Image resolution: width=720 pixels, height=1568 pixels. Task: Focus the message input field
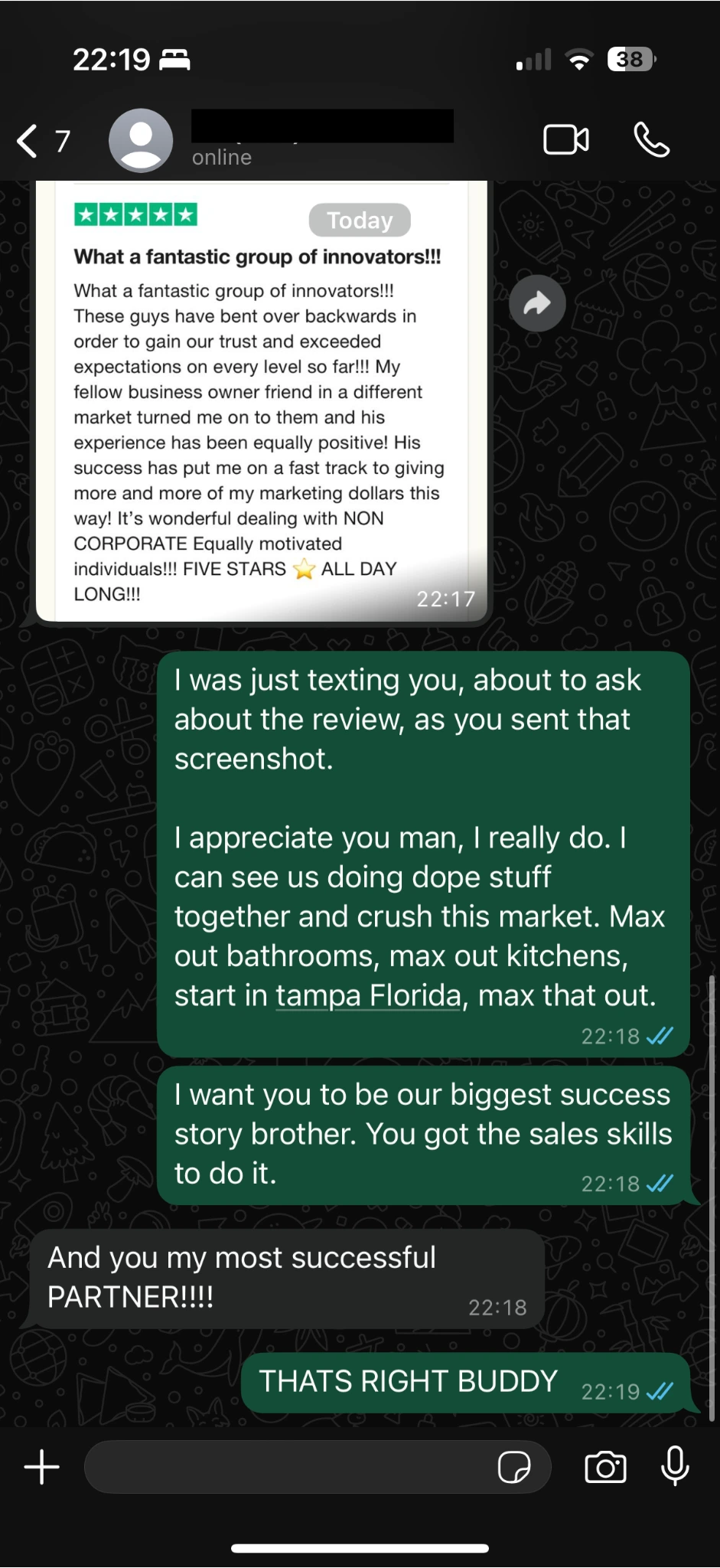(x=291, y=1468)
